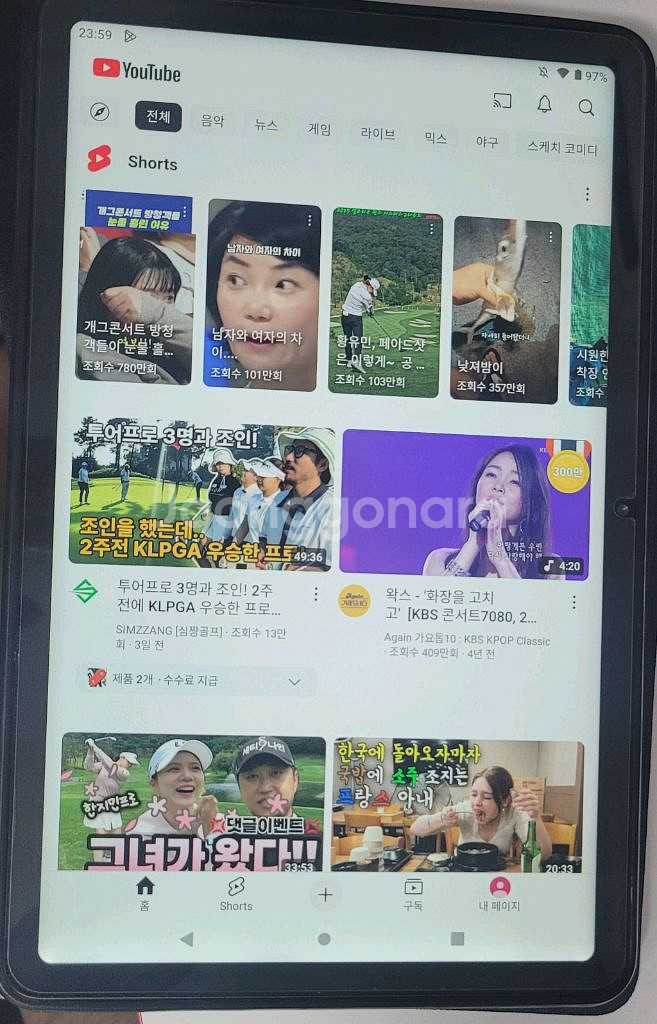Open the notifications bell
Viewport: 657px width, 1024px height.
coord(544,104)
